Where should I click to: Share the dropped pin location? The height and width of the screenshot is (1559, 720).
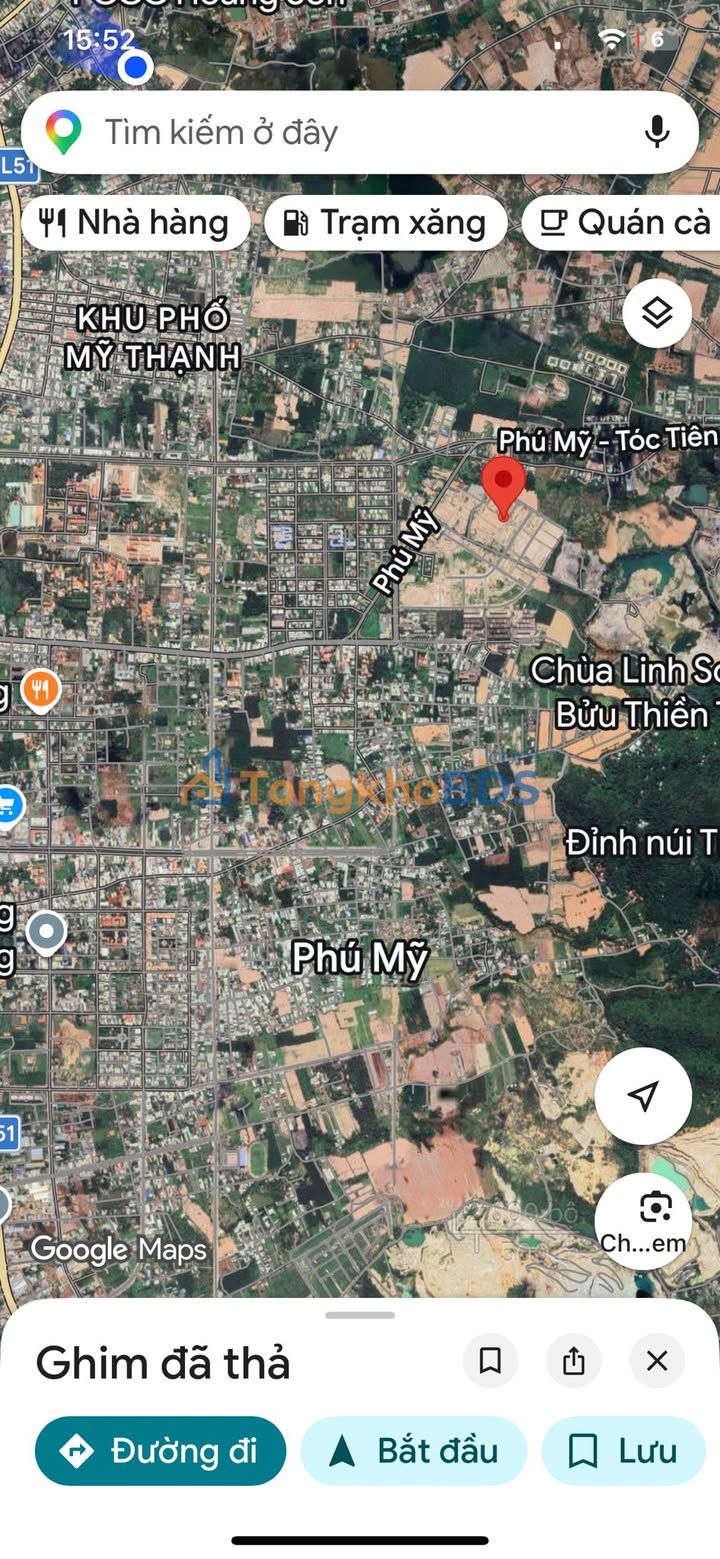coord(573,1360)
